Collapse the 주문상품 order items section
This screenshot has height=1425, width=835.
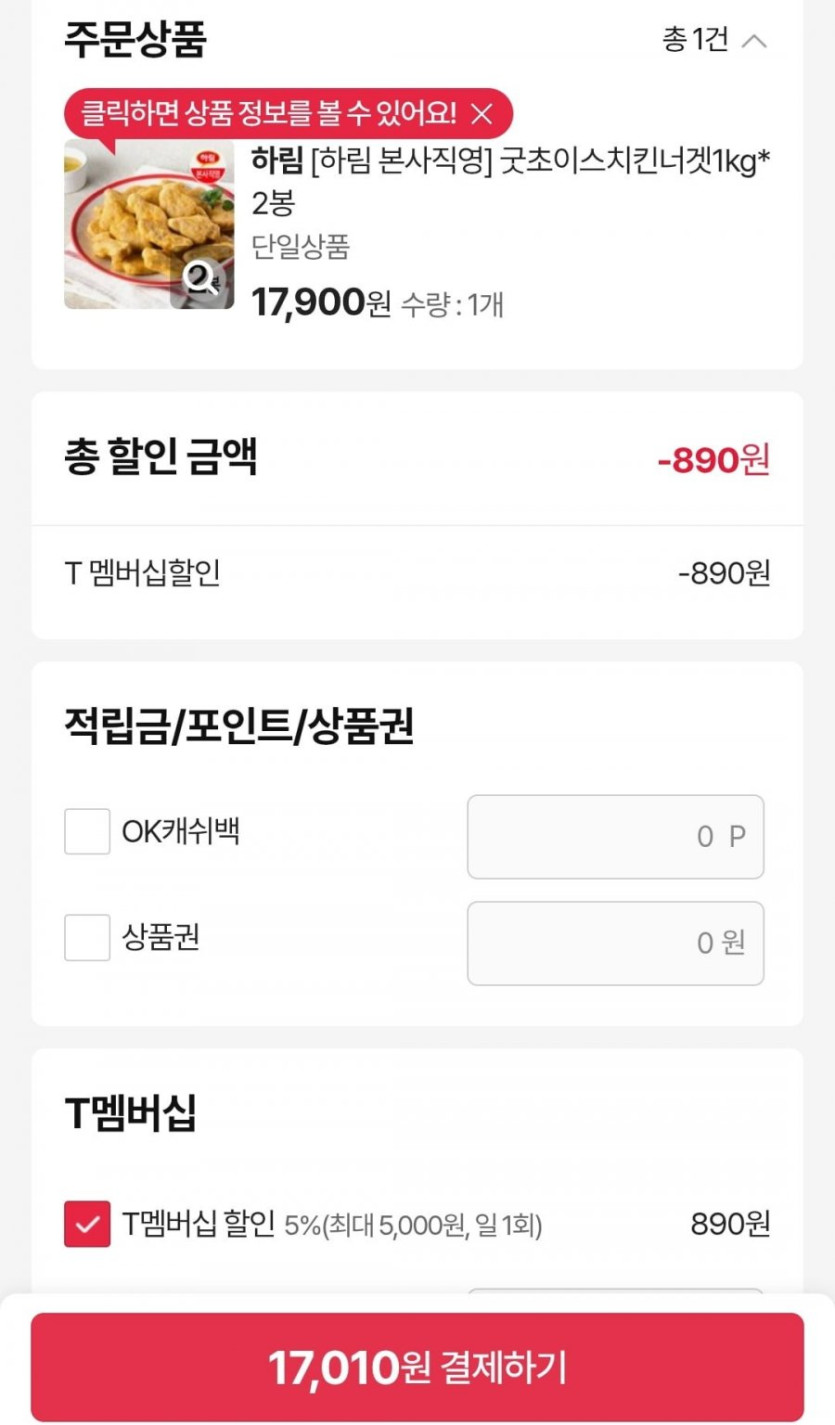pos(755,41)
